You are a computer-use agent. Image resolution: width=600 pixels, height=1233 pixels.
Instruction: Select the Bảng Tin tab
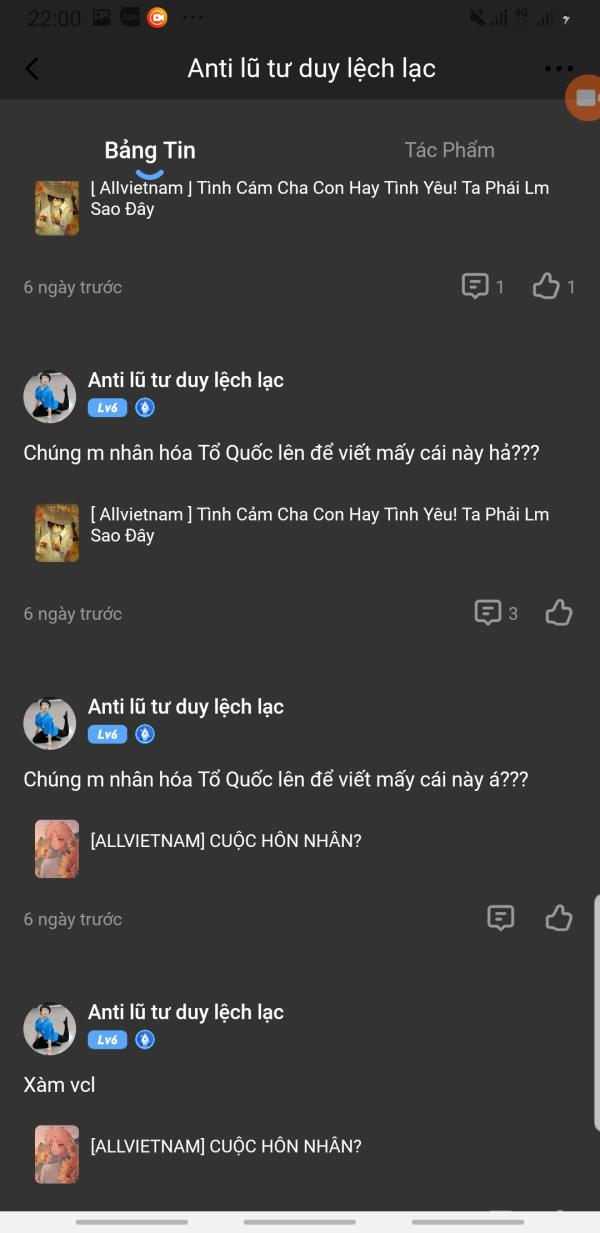tap(150, 150)
